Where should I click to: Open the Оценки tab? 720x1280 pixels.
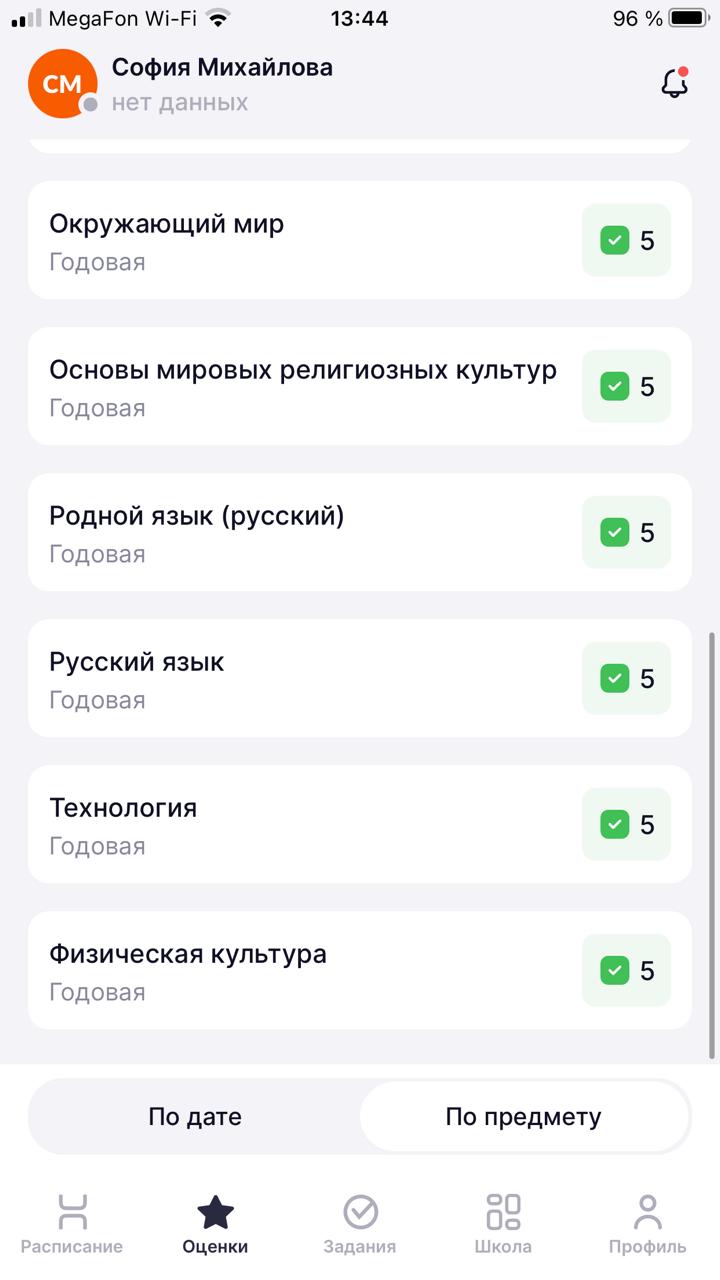click(x=215, y=1224)
